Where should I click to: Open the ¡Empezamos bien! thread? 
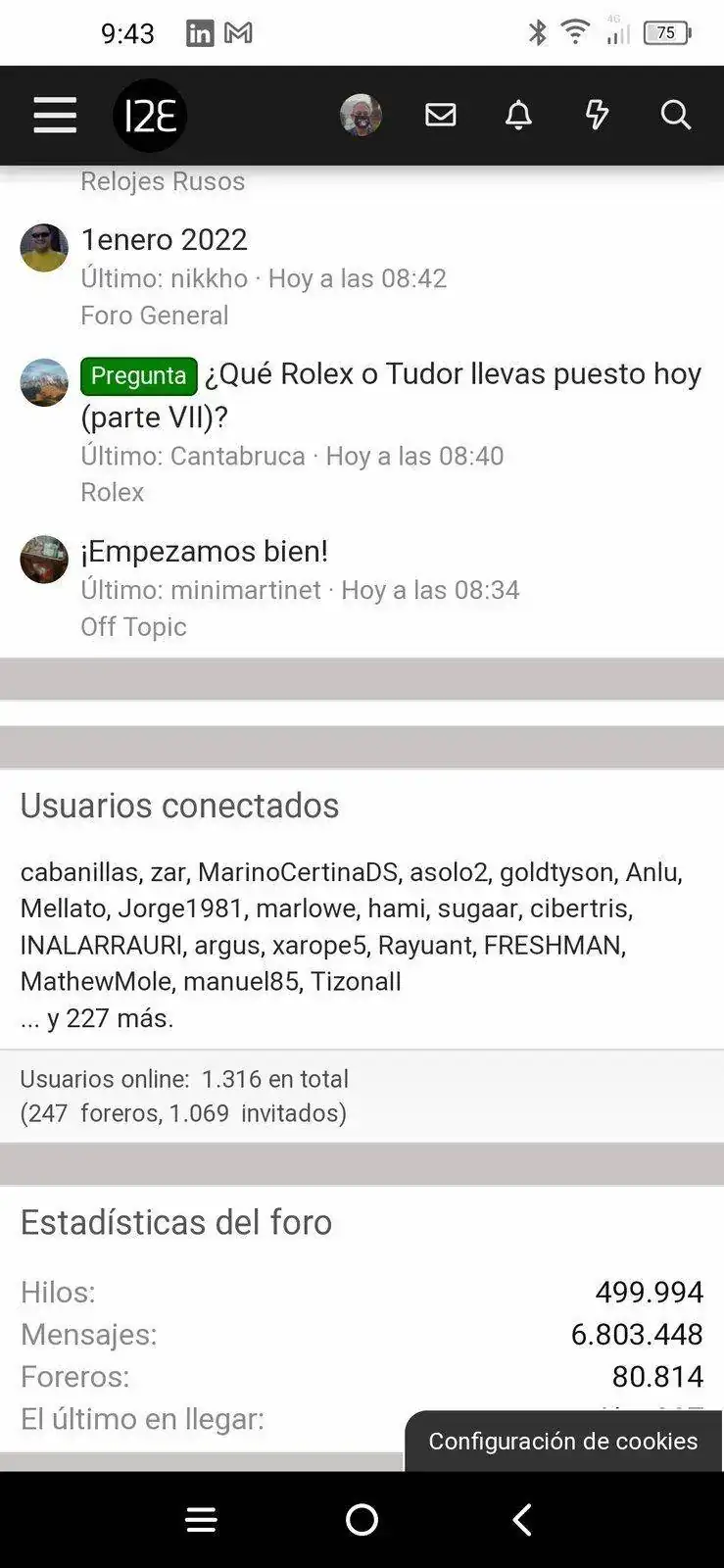204,552
